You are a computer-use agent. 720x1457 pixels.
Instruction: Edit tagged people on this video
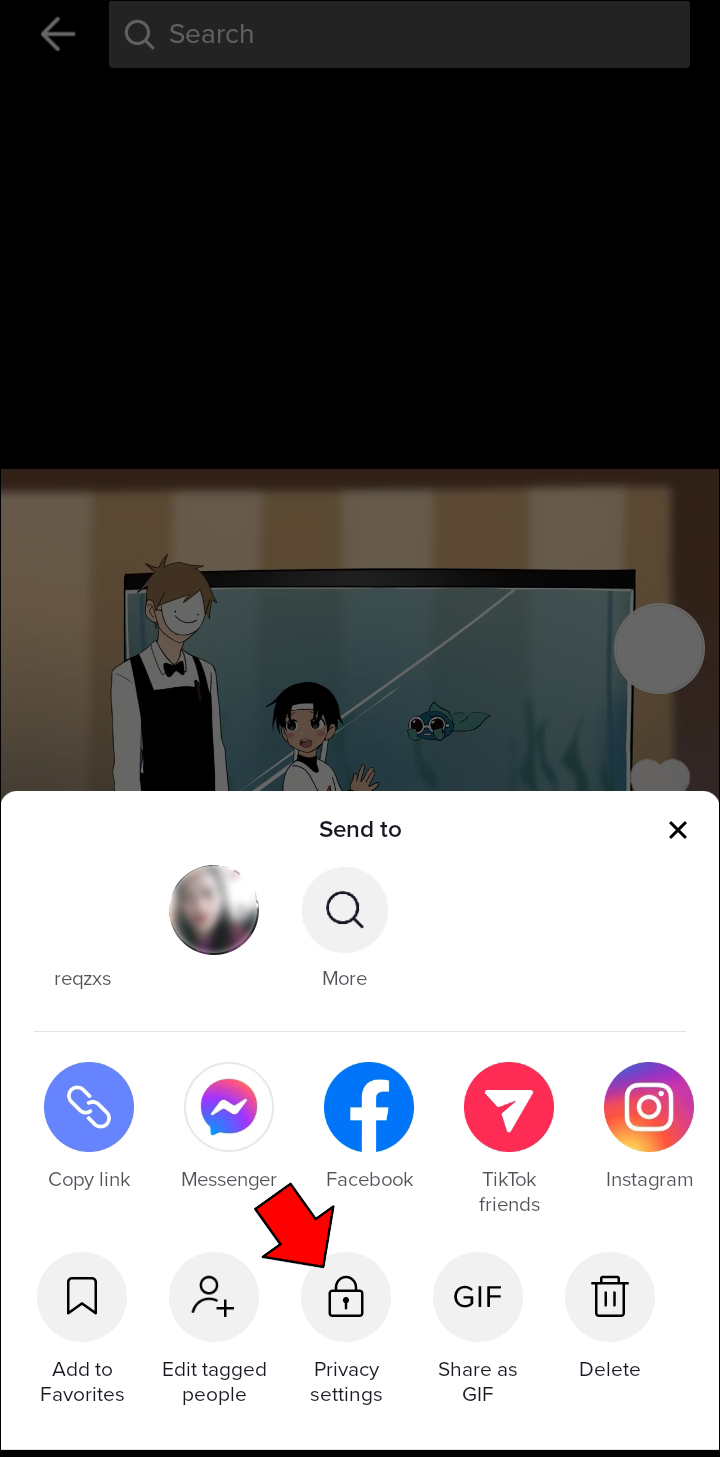click(x=214, y=1297)
